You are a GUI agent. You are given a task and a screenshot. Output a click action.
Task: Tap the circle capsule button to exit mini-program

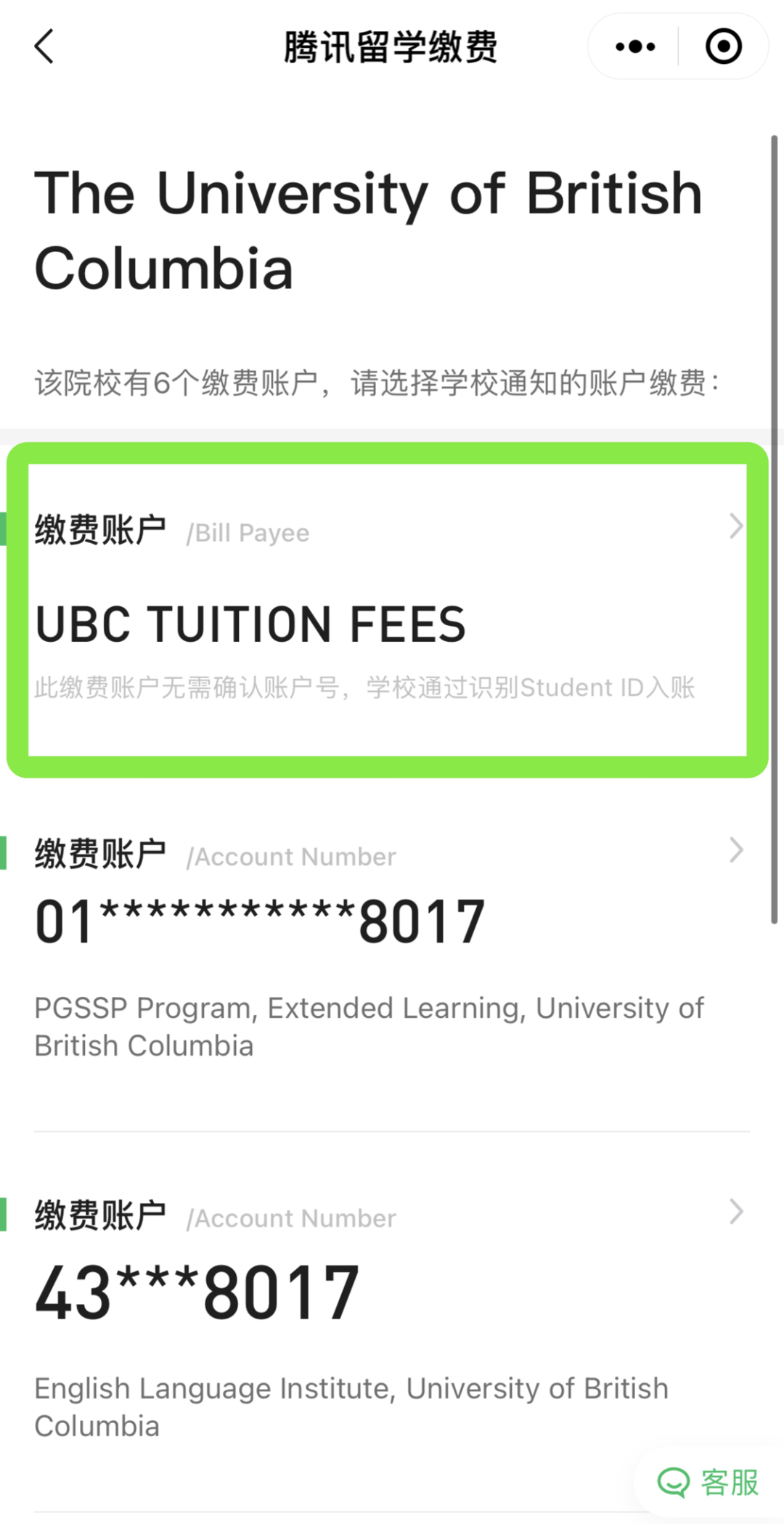point(723,46)
